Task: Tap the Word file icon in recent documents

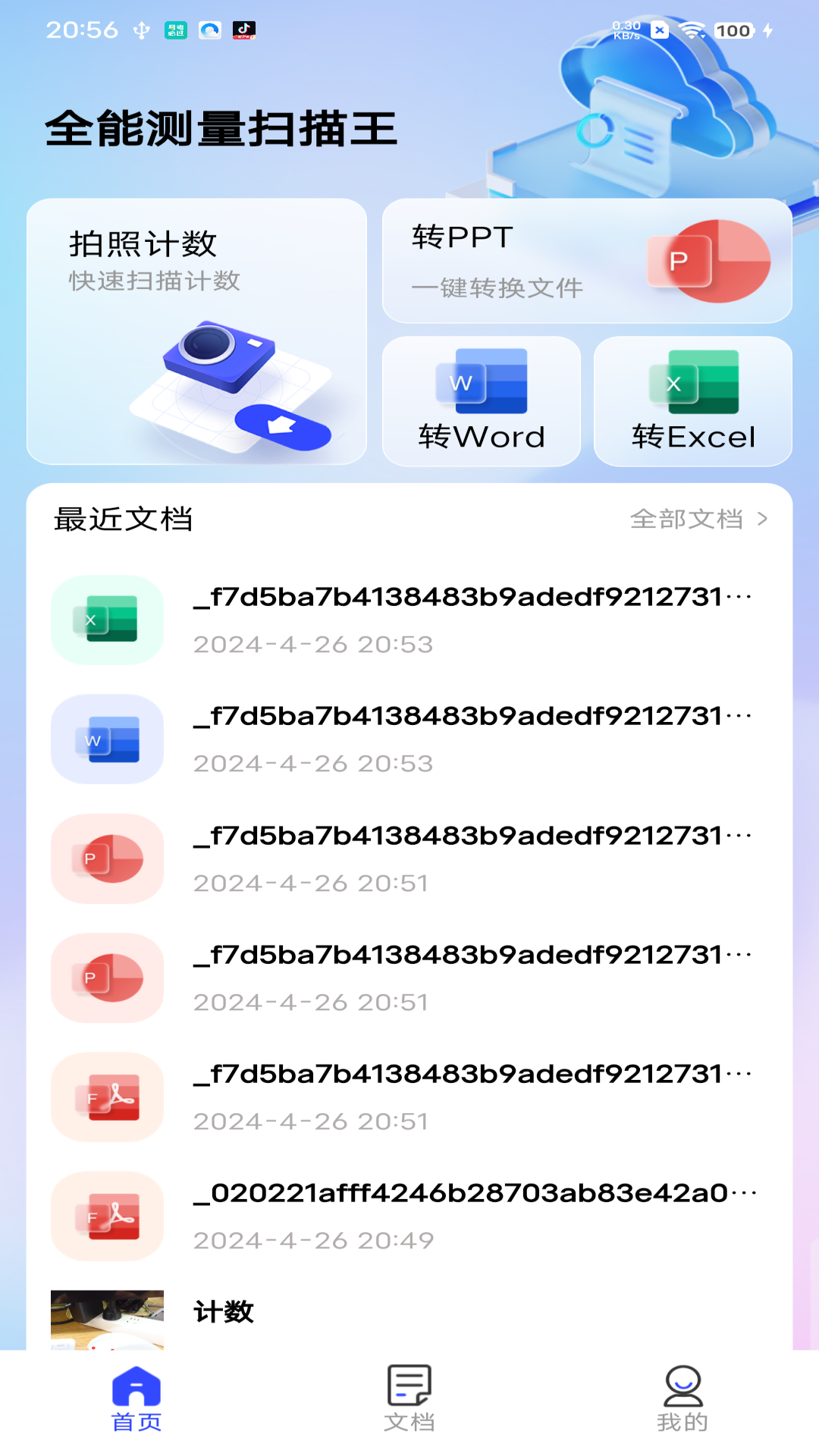Action: [x=107, y=739]
